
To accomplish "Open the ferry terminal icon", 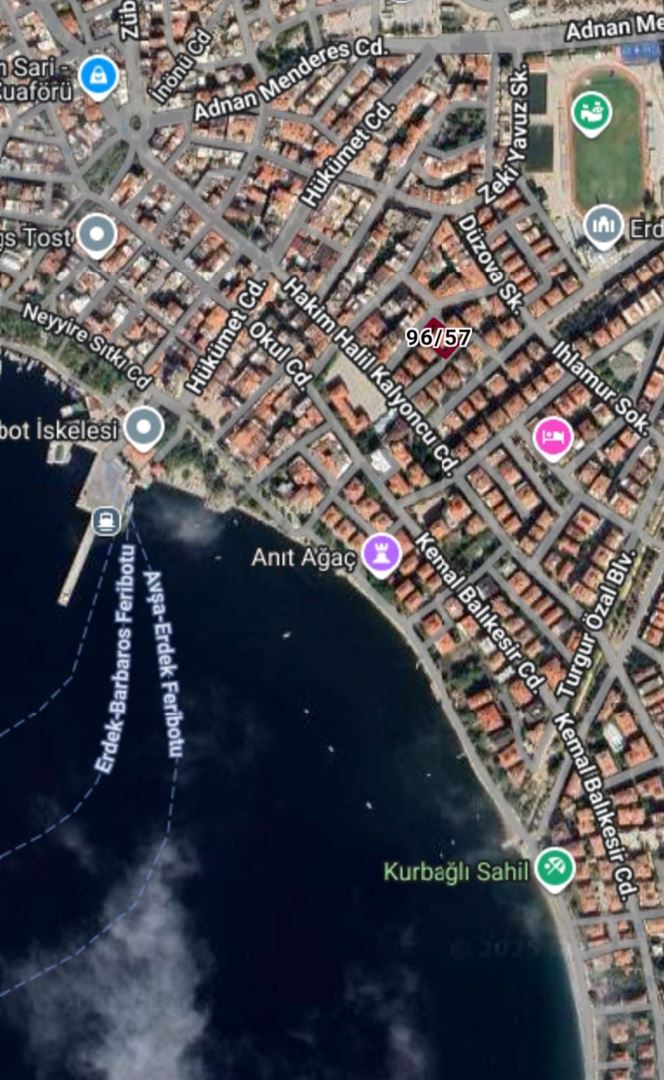I will pyautogui.click(x=105, y=520).
